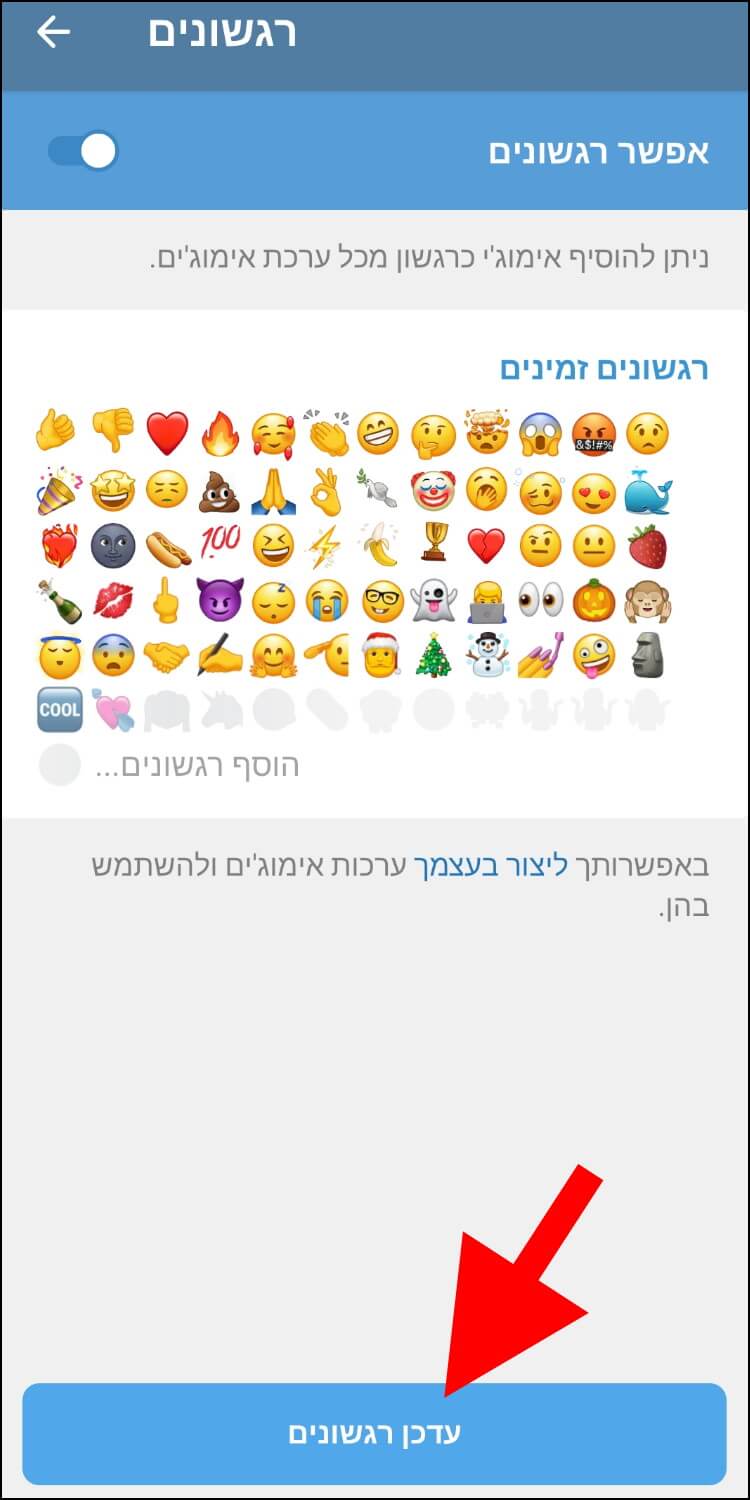Tap the 'עדכן רגשונים' update button
This screenshot has width=750, height=1500.
tap(374, 1434)
